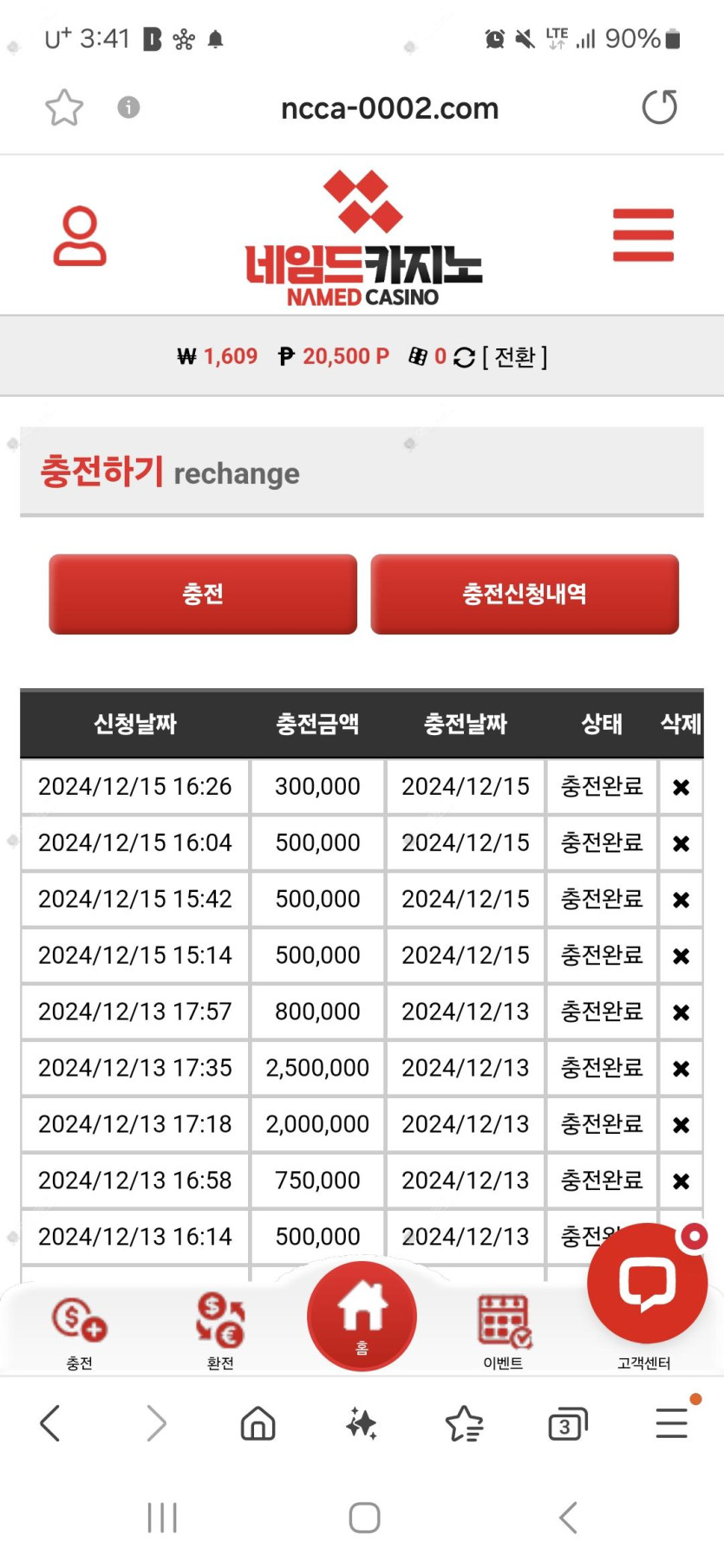Image resolution: width=724 pixels, height=1568 pixels.
Task: Open the user profile icon
Action: pos(80,235)
